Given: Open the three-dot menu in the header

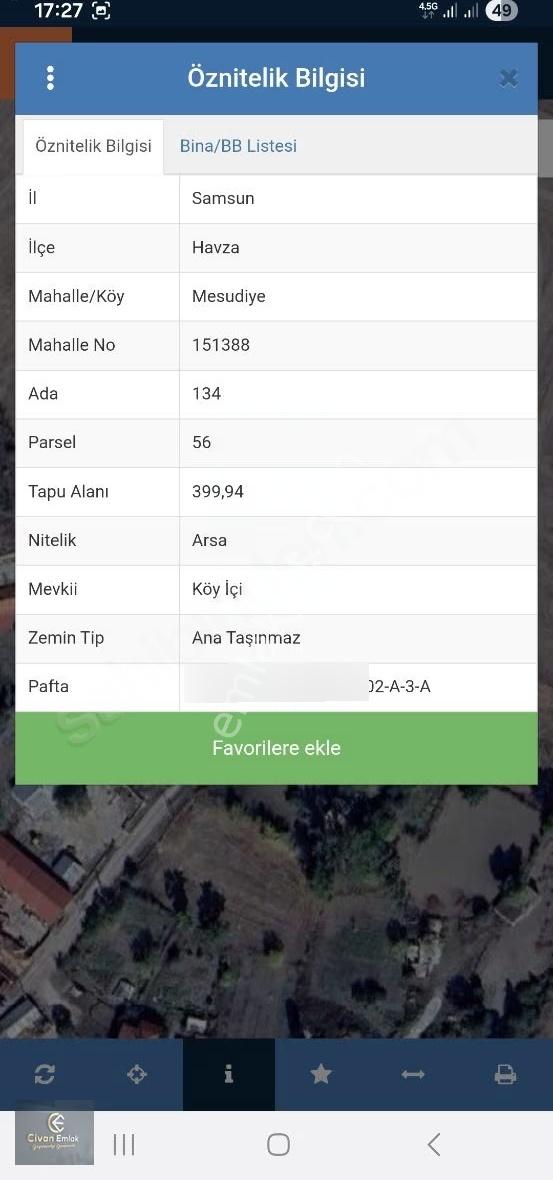Looking at the screenshot, I should (50, 78).
